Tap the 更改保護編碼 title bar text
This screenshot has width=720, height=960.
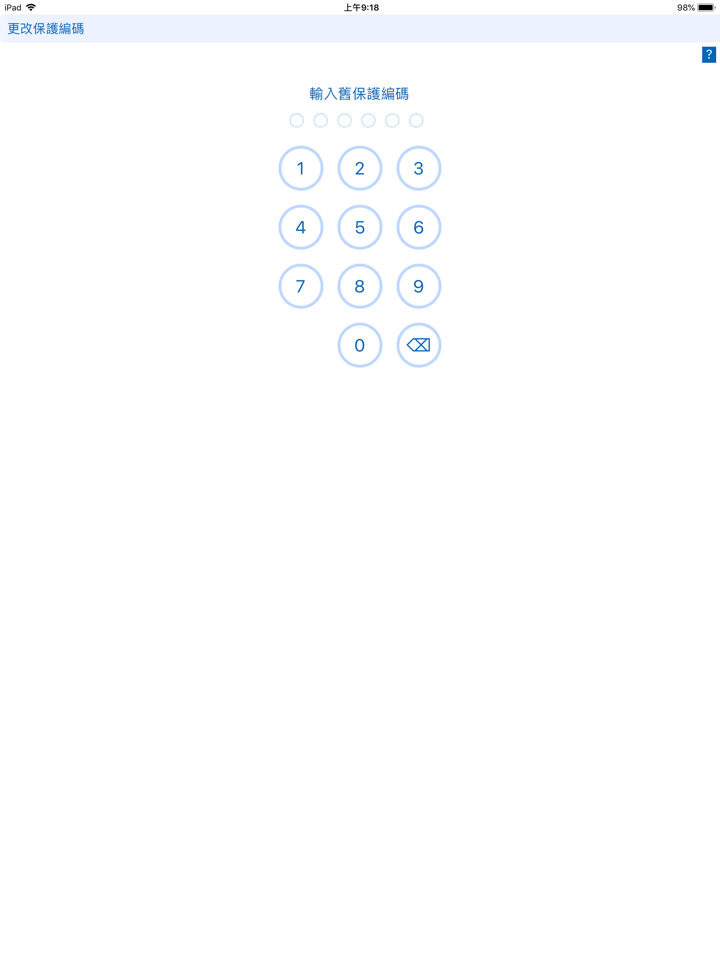(x=45, y=29)
